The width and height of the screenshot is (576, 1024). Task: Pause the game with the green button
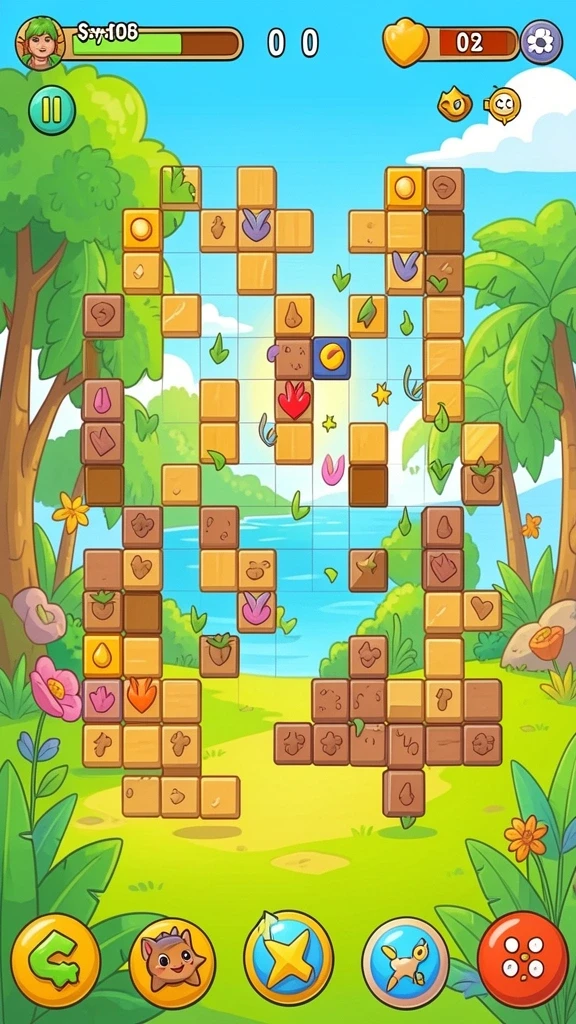(x=52, y=110)
